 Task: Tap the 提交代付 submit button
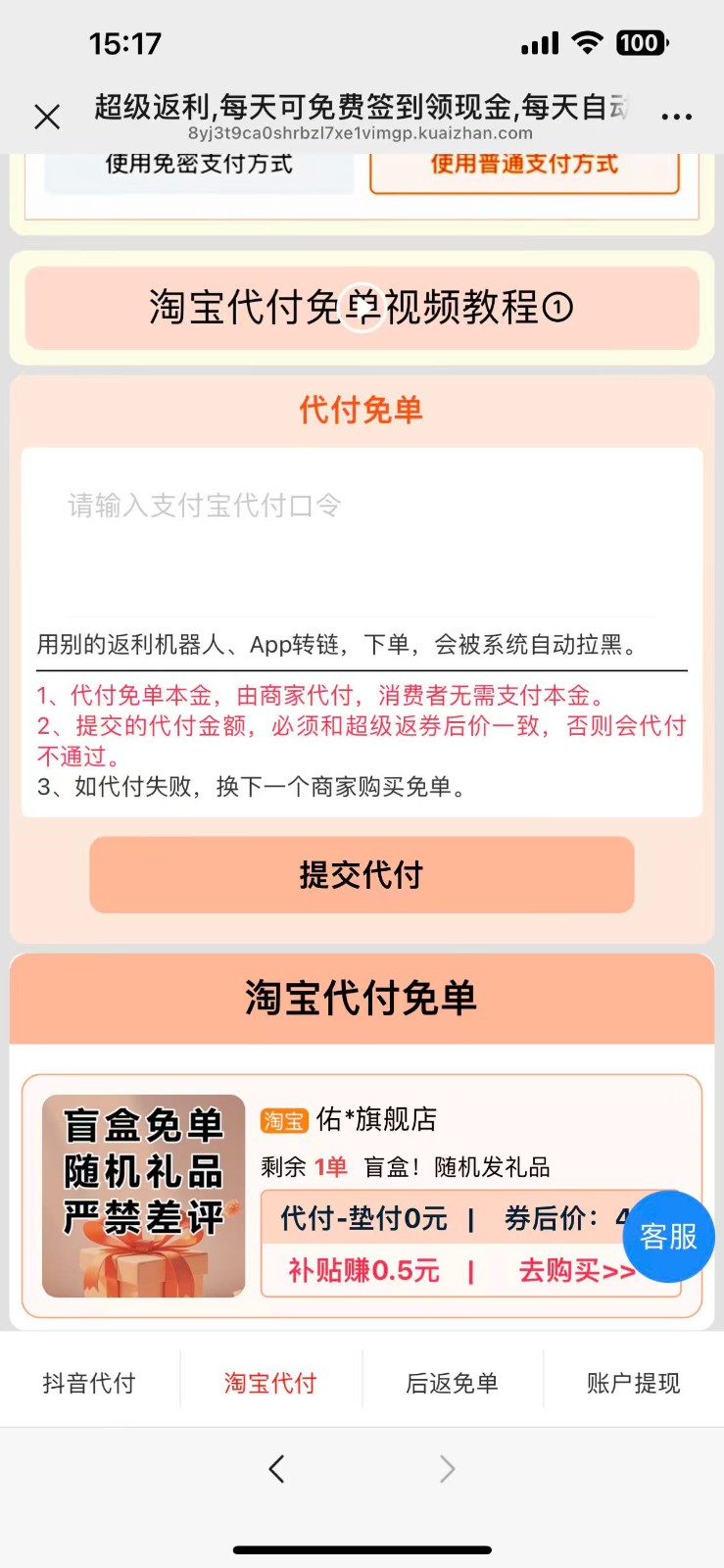362,874
